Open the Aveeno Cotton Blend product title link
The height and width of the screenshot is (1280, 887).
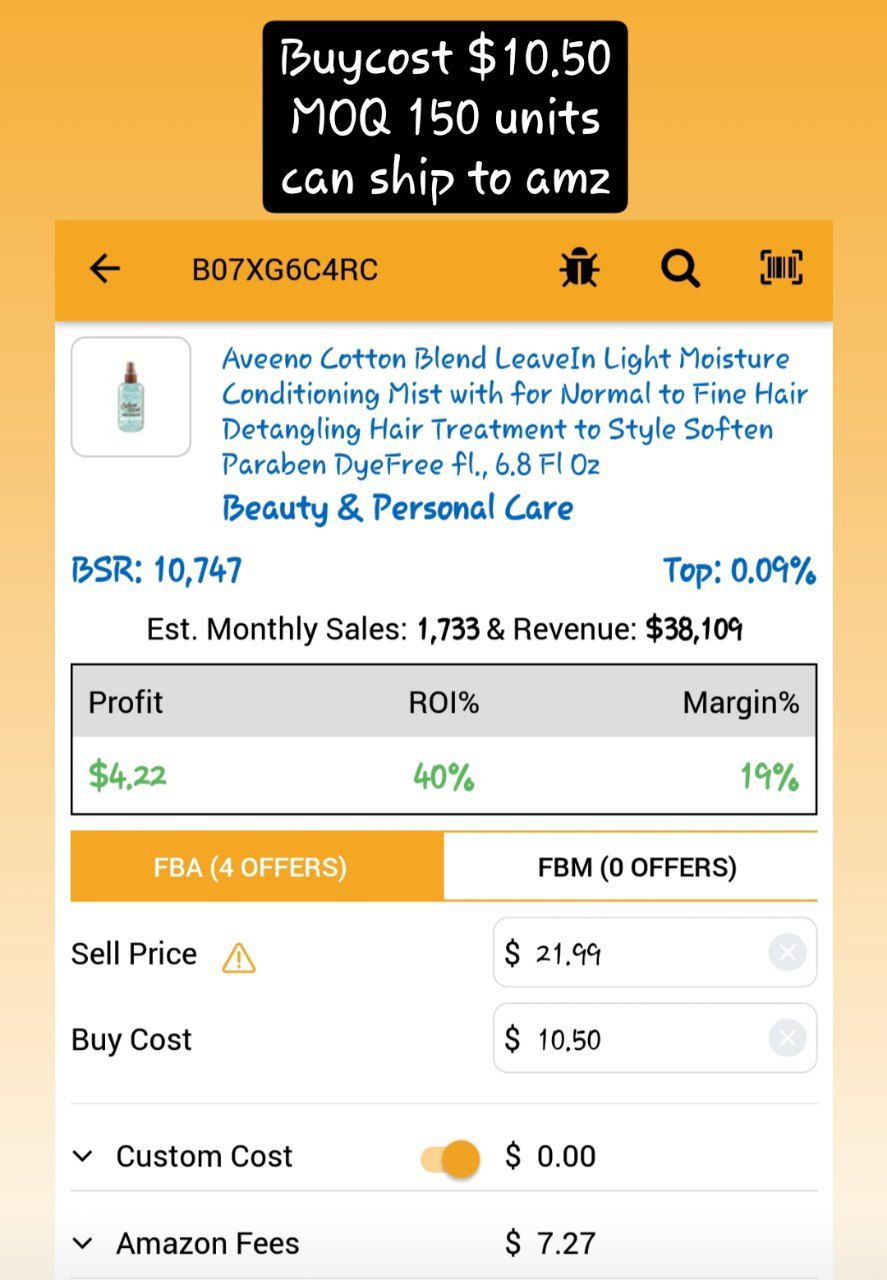(515, 411)
